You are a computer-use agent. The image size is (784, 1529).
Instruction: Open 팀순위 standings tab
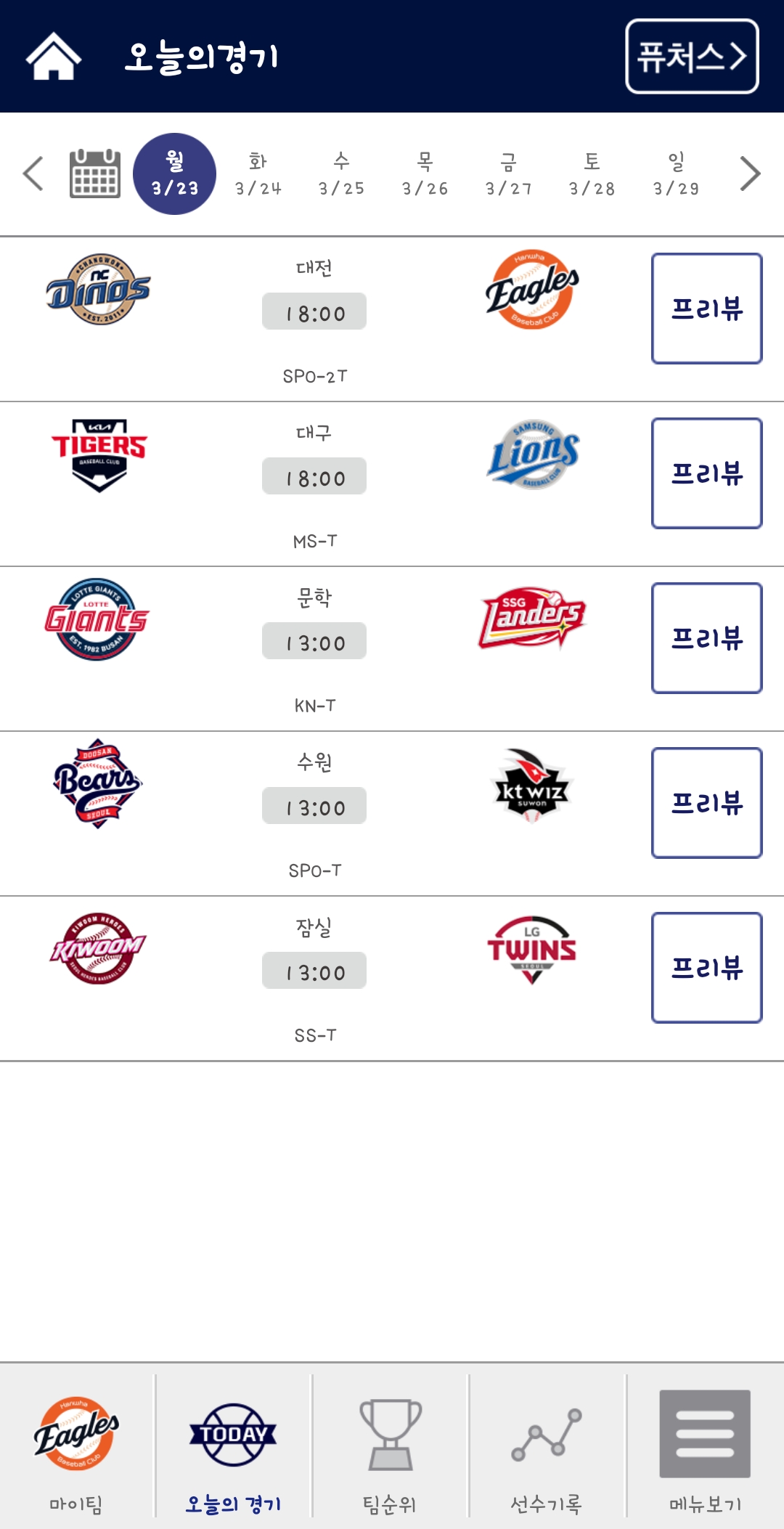[391, 1446]
